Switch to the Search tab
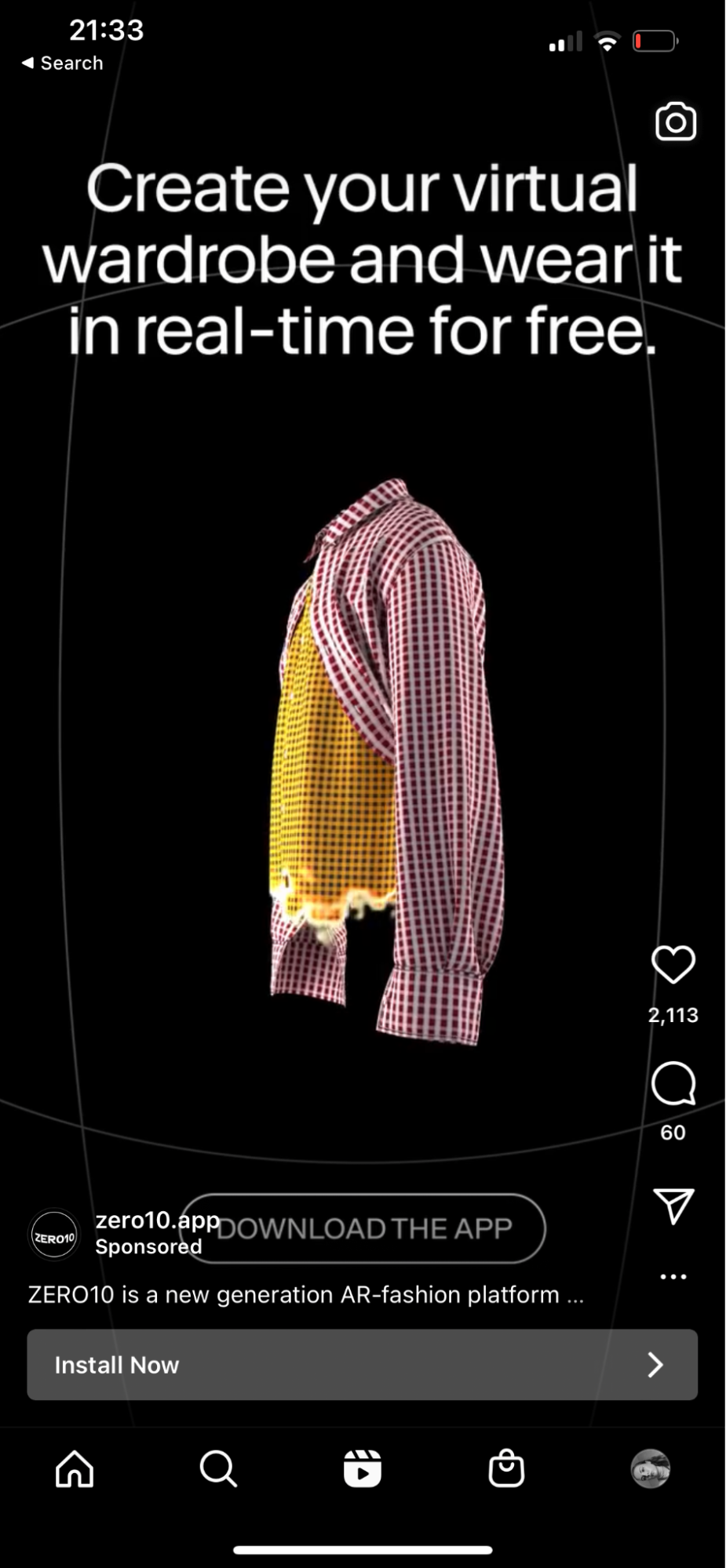Viewport: 726px width, 1568px height. pos(218,1468)
